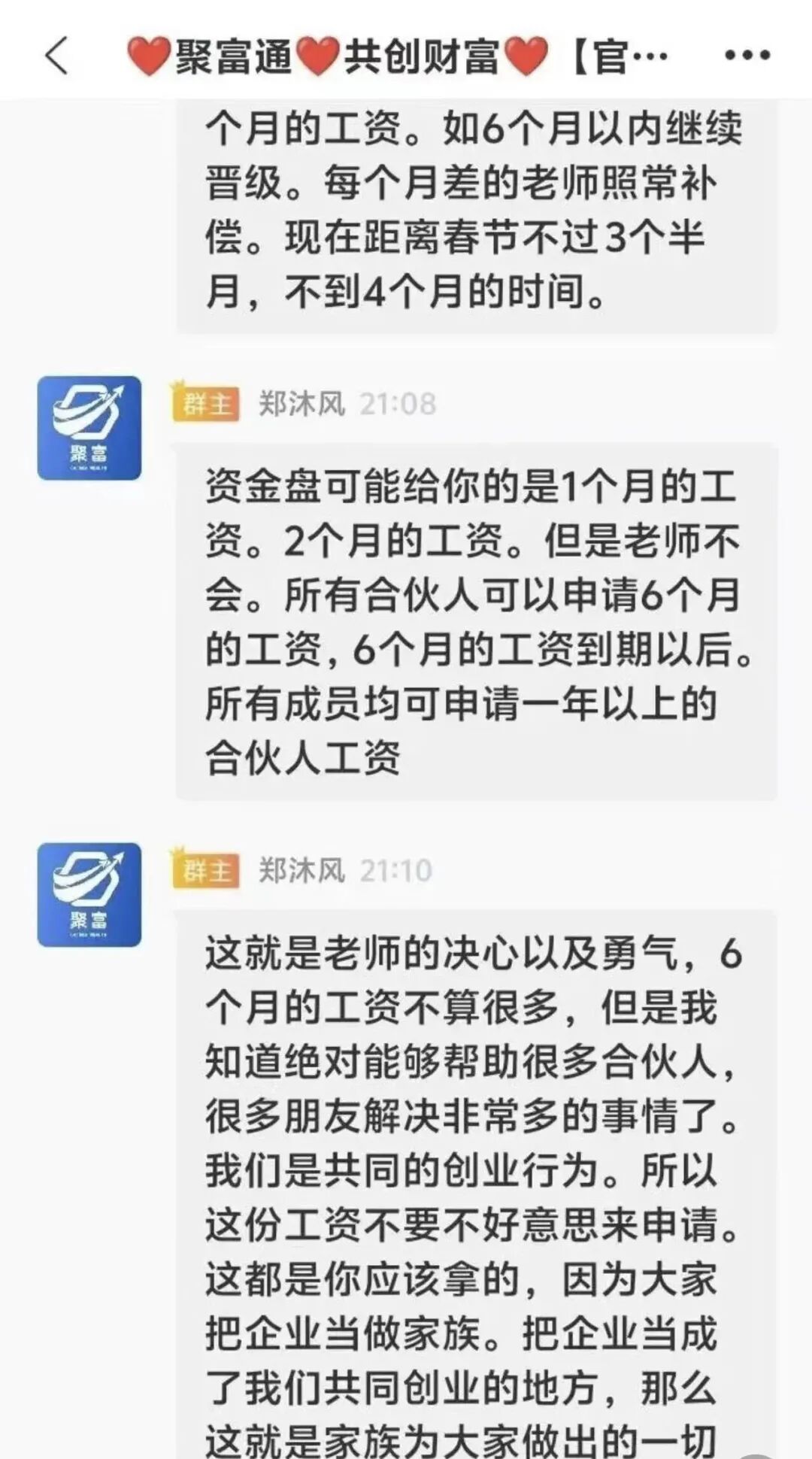Image resolution: width=812 pixels, height=1459 pixels.
Task: Open 郑沐风's avatar on the 21:08 message
Action: (x=89, y=428)
